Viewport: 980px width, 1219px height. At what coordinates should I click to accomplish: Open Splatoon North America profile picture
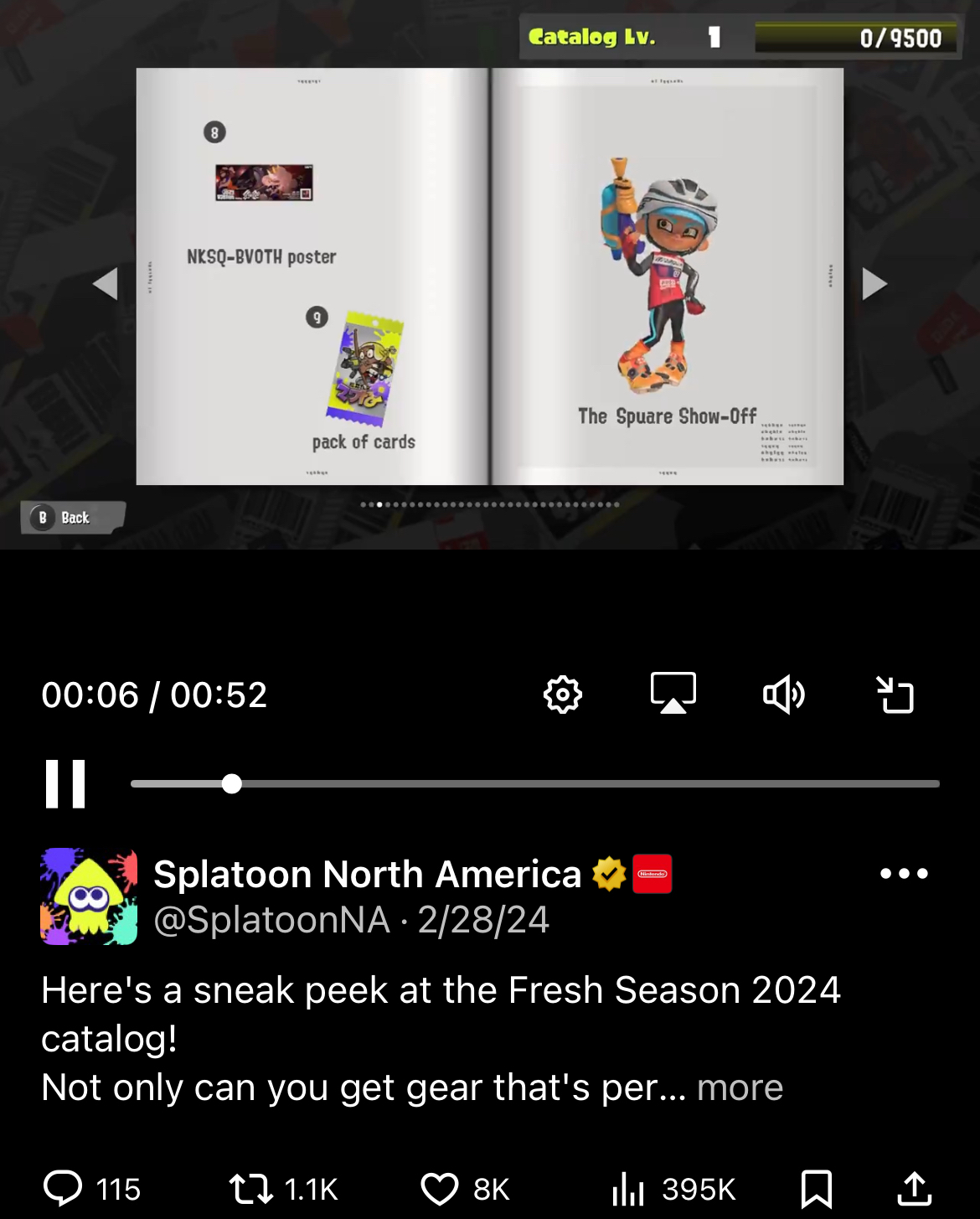point(89,896)
